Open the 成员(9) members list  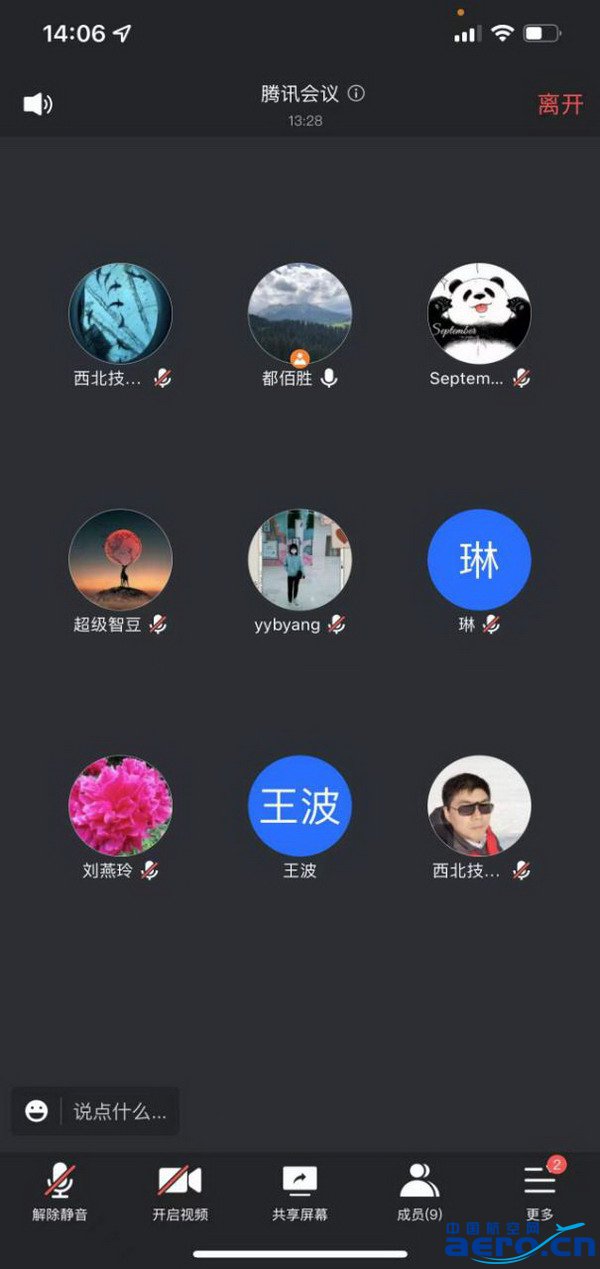coord(420,1192)
